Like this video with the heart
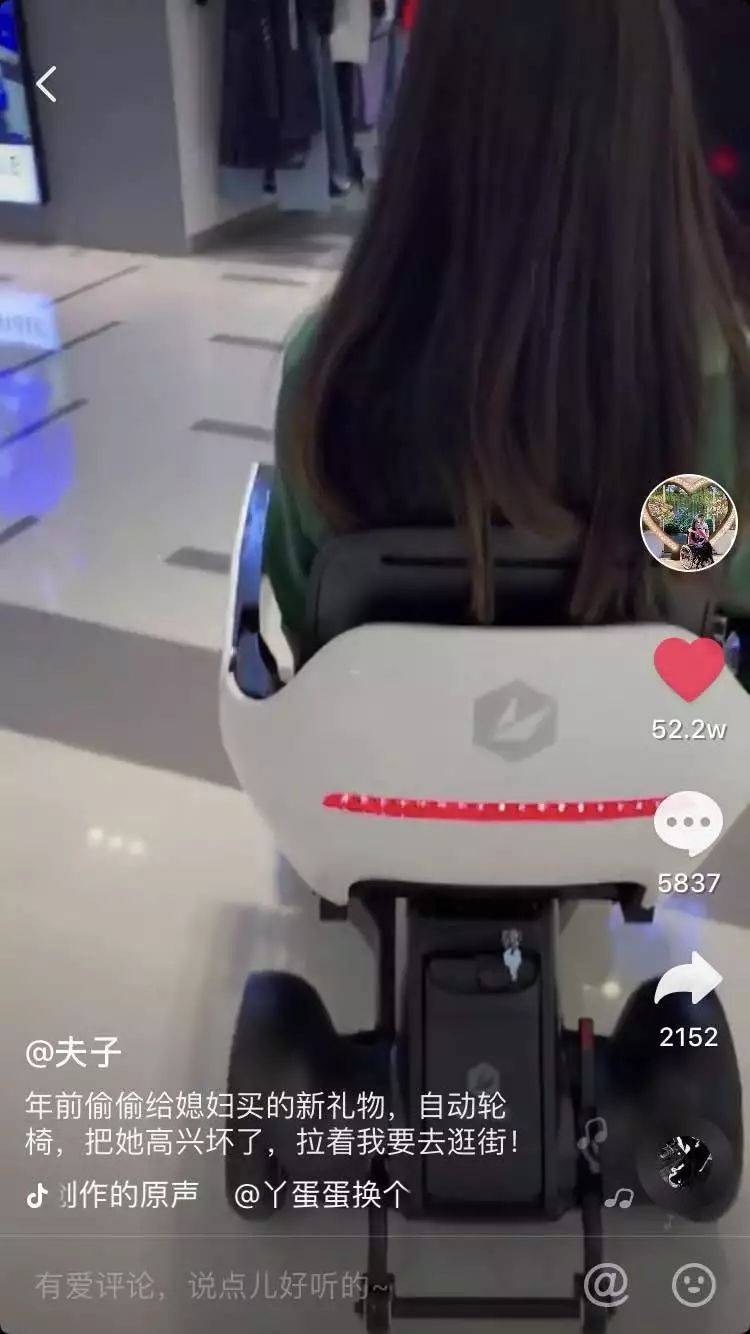 click(x=688, y=670)
